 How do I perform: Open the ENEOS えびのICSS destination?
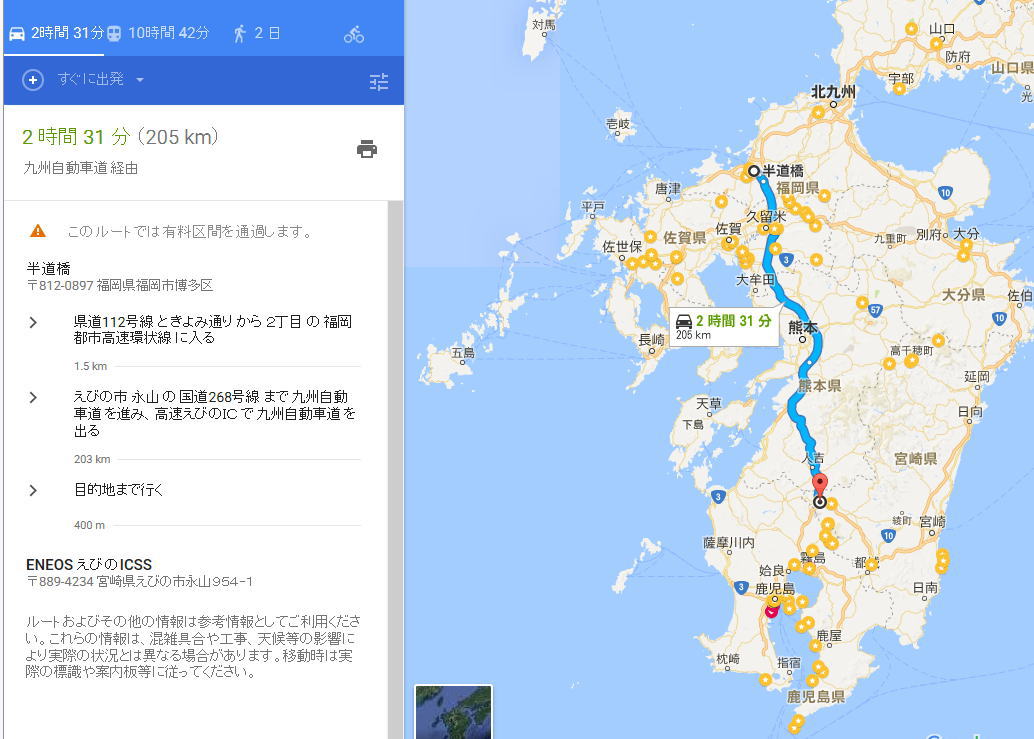89,565
